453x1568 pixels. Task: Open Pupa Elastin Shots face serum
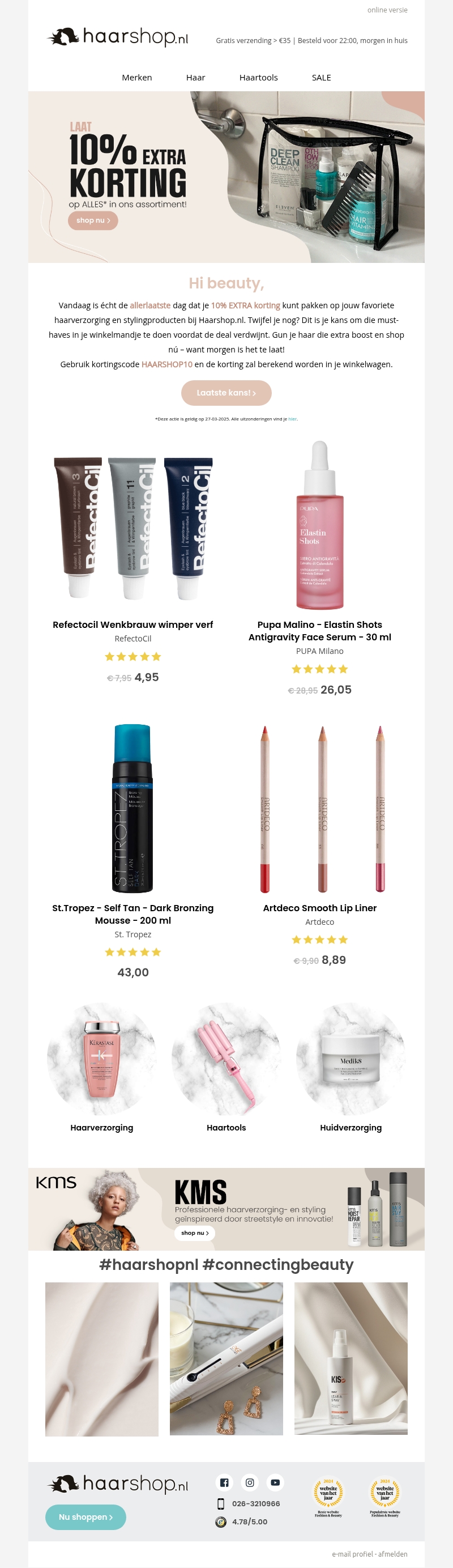[x=319, y=631]
